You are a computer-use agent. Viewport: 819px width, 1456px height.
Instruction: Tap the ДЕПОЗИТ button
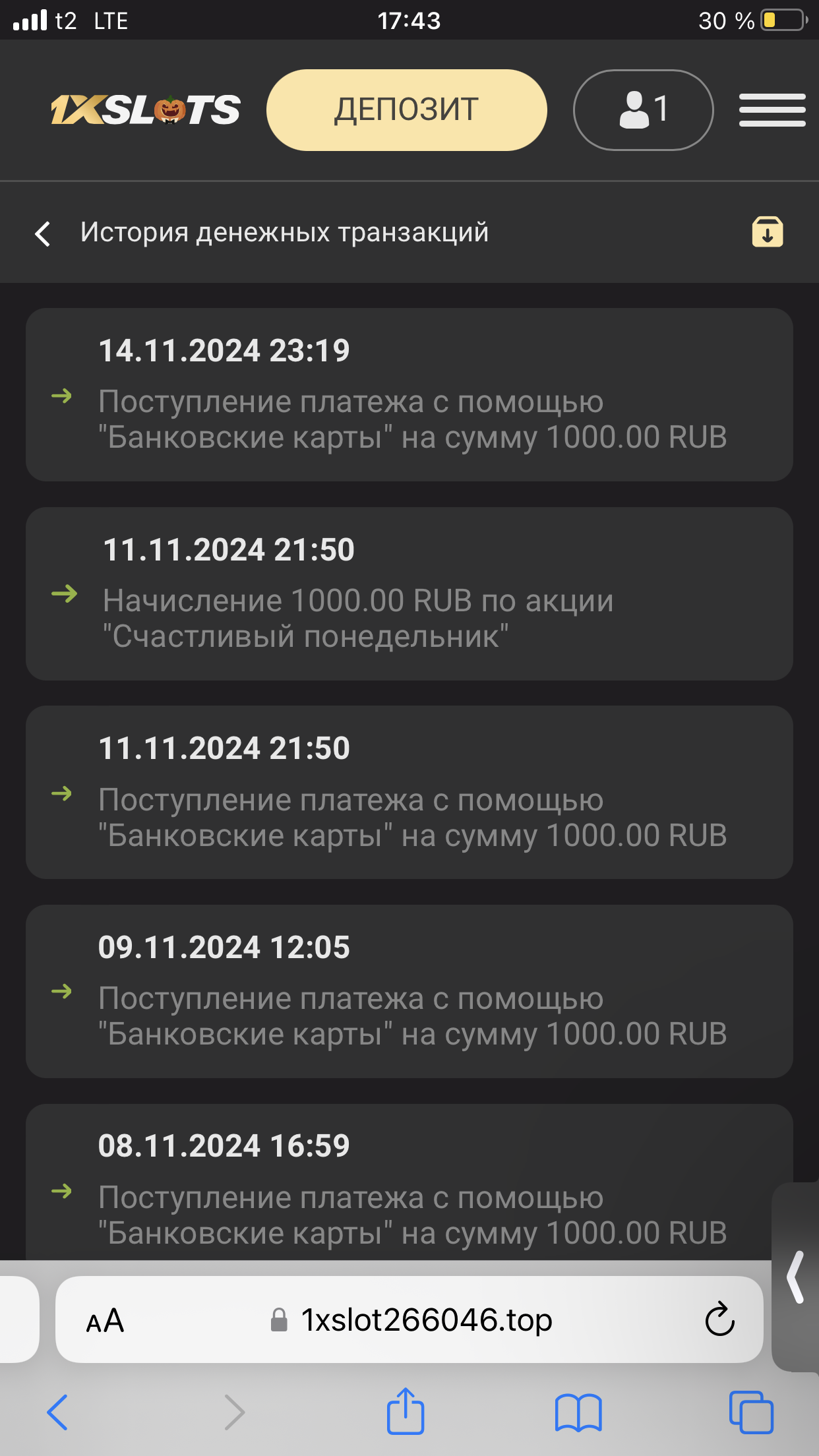[x=406, y=110]
